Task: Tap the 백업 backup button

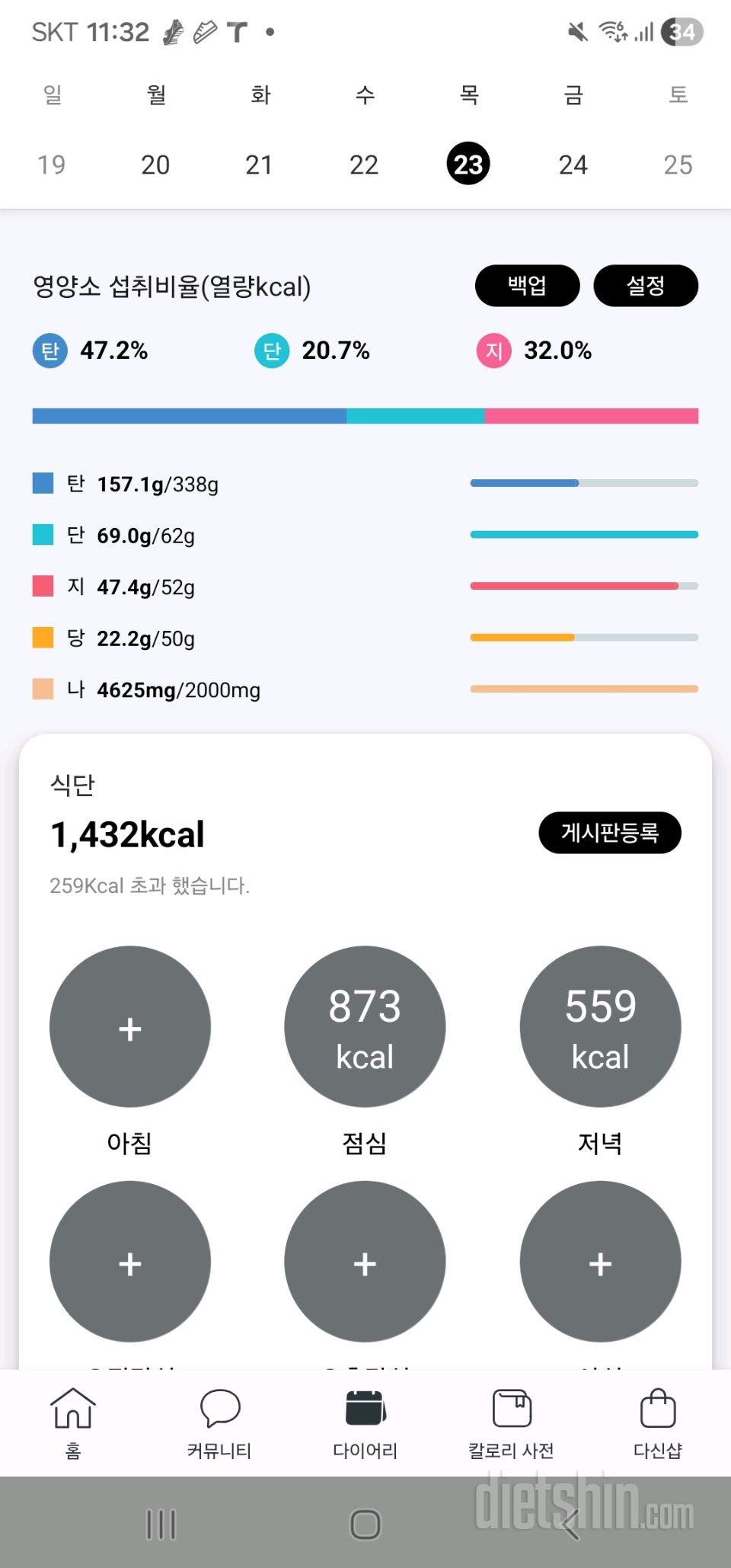Action: point(527,286)
